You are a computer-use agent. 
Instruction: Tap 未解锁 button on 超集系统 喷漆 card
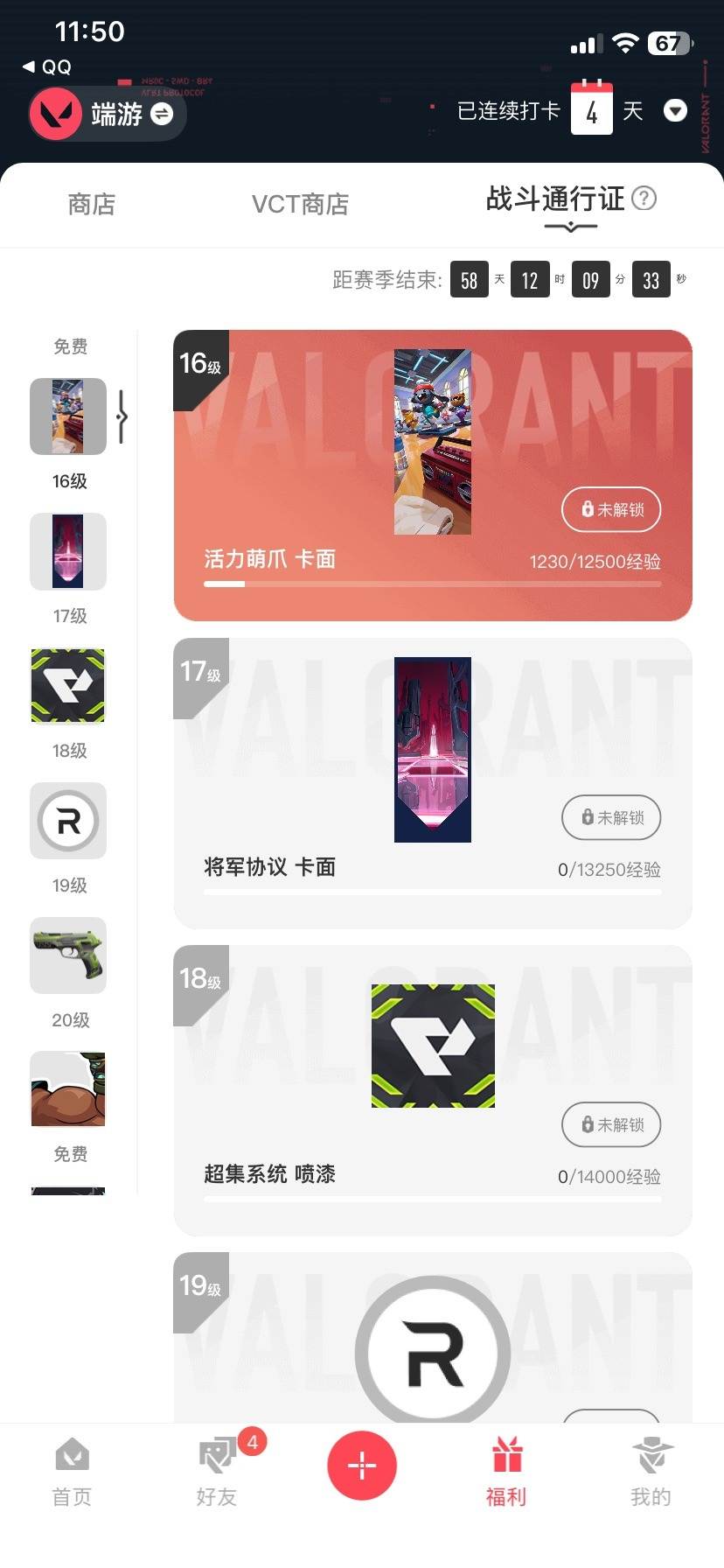[x=611, y=1125]
